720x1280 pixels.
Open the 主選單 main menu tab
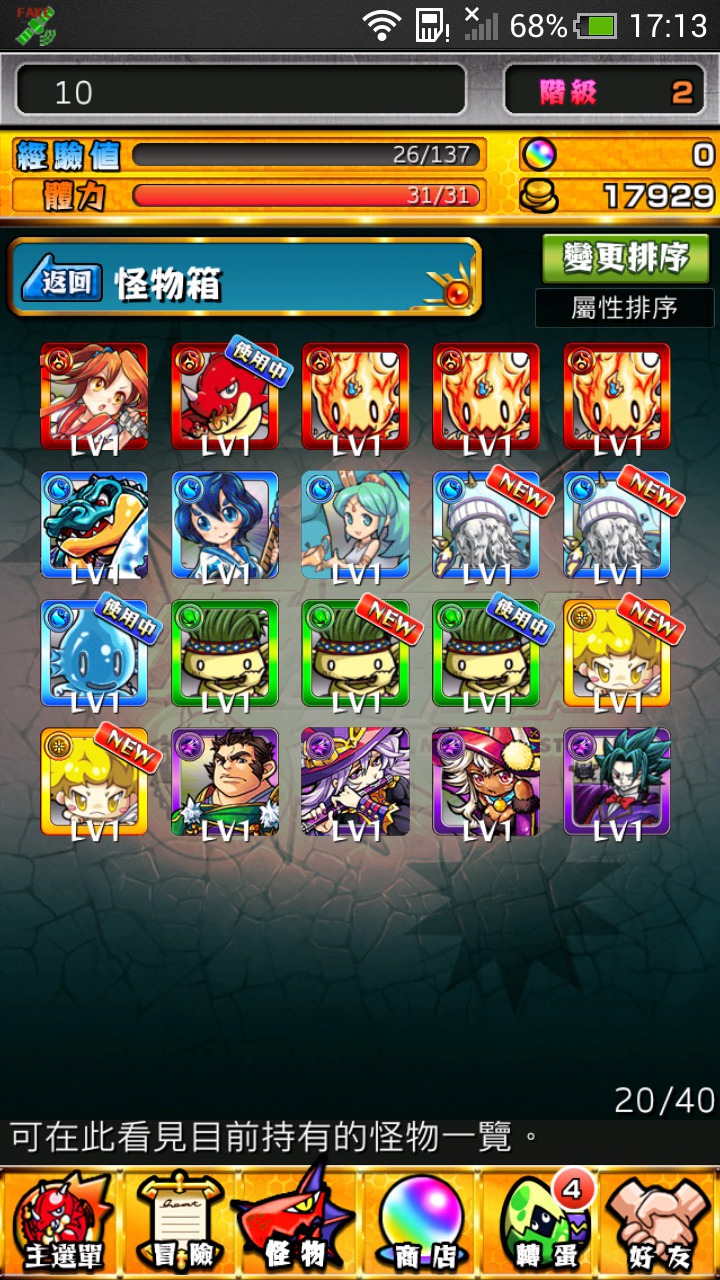[x=61, y=1223]
